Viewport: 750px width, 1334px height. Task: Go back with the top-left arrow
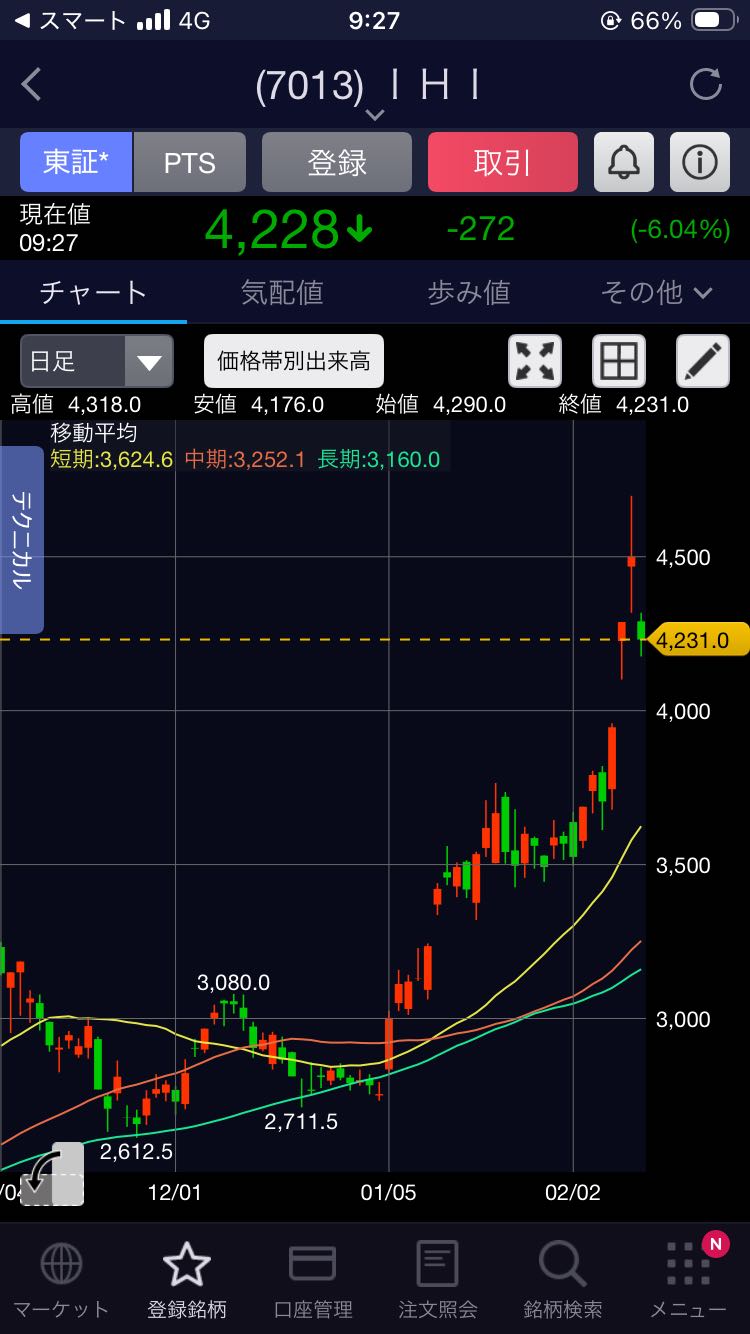click(32, 85)
